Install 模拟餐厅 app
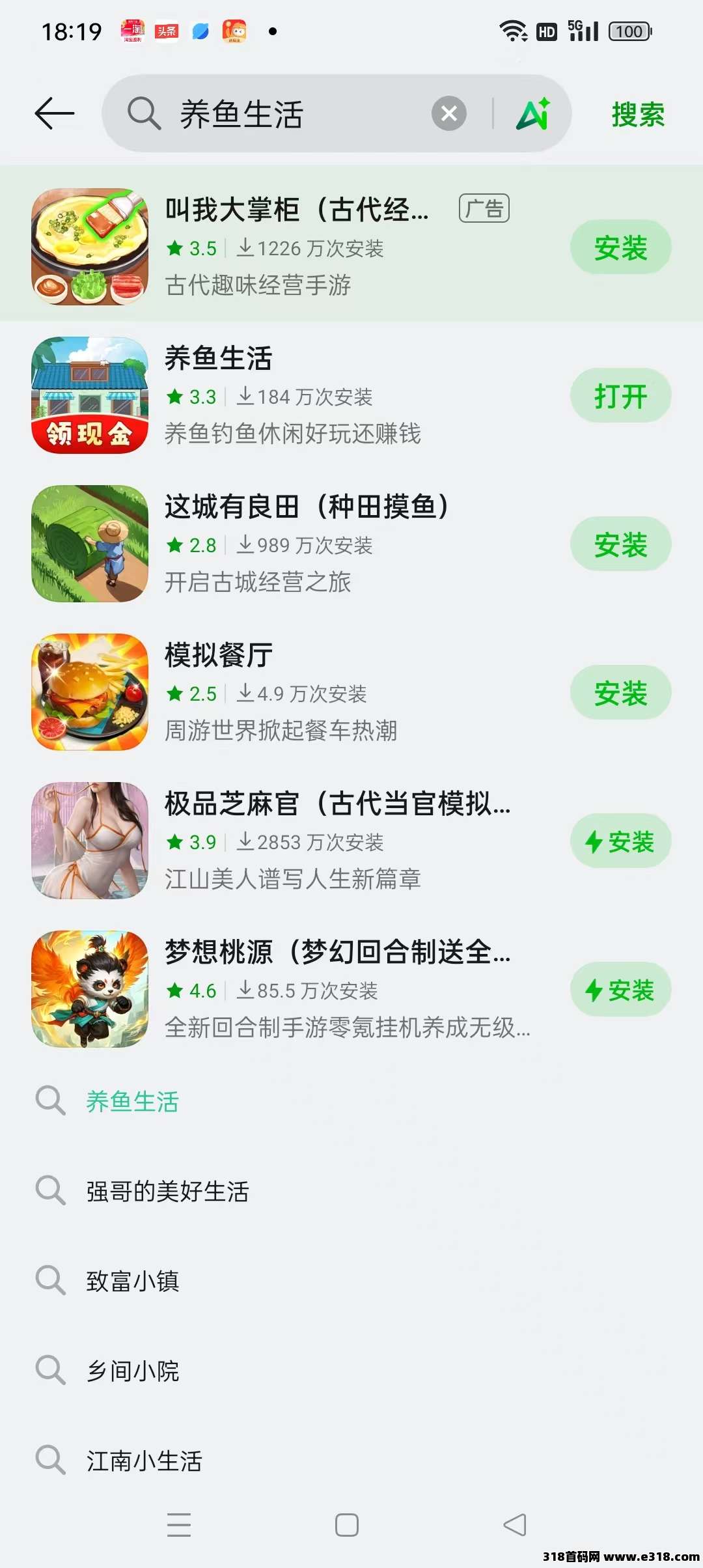Screen dimensions: 703x1568 coord(620,693)
